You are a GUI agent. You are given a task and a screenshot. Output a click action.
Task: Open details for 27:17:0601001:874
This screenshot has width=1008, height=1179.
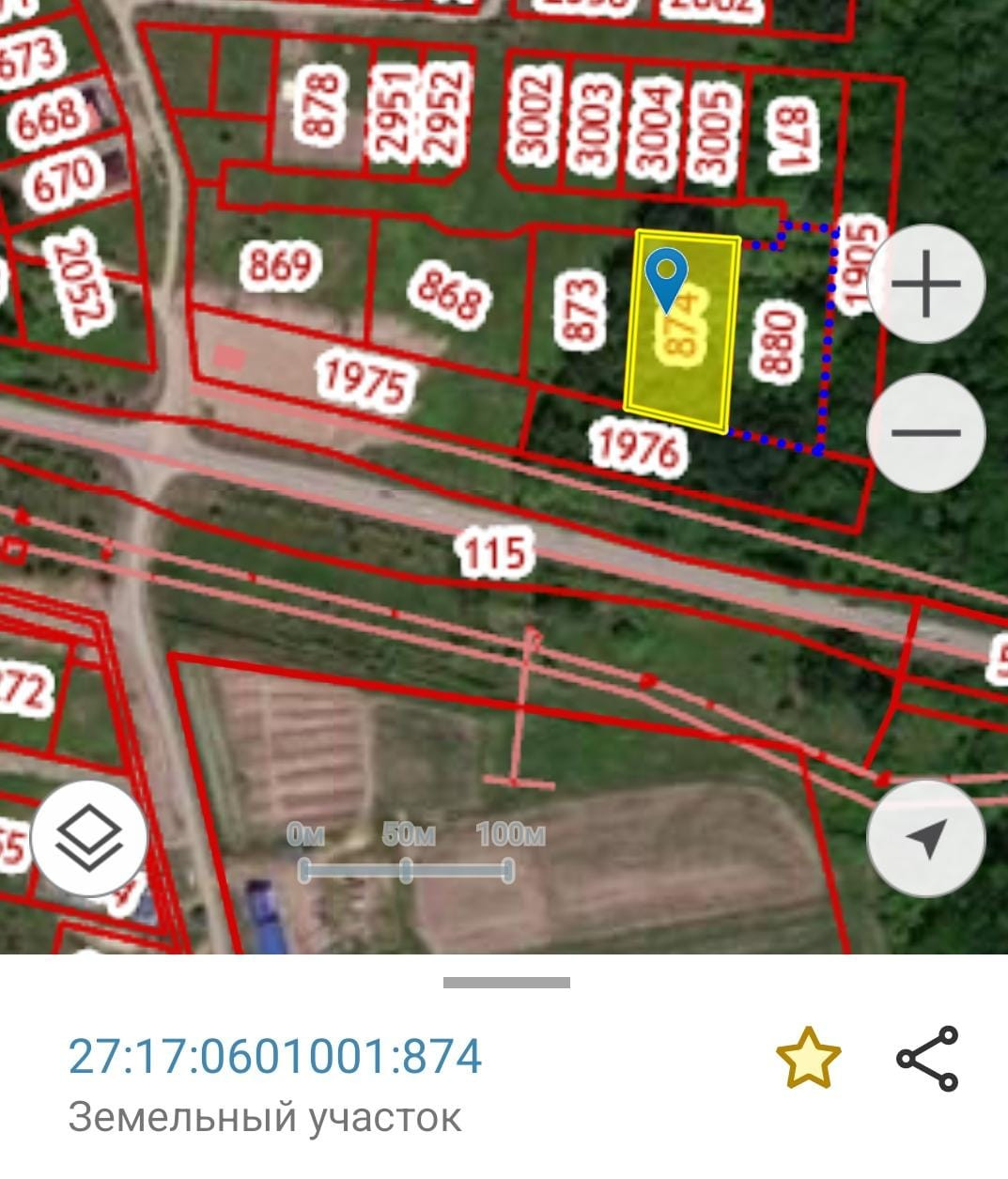pyautogui.click(x=275, y=1056)
